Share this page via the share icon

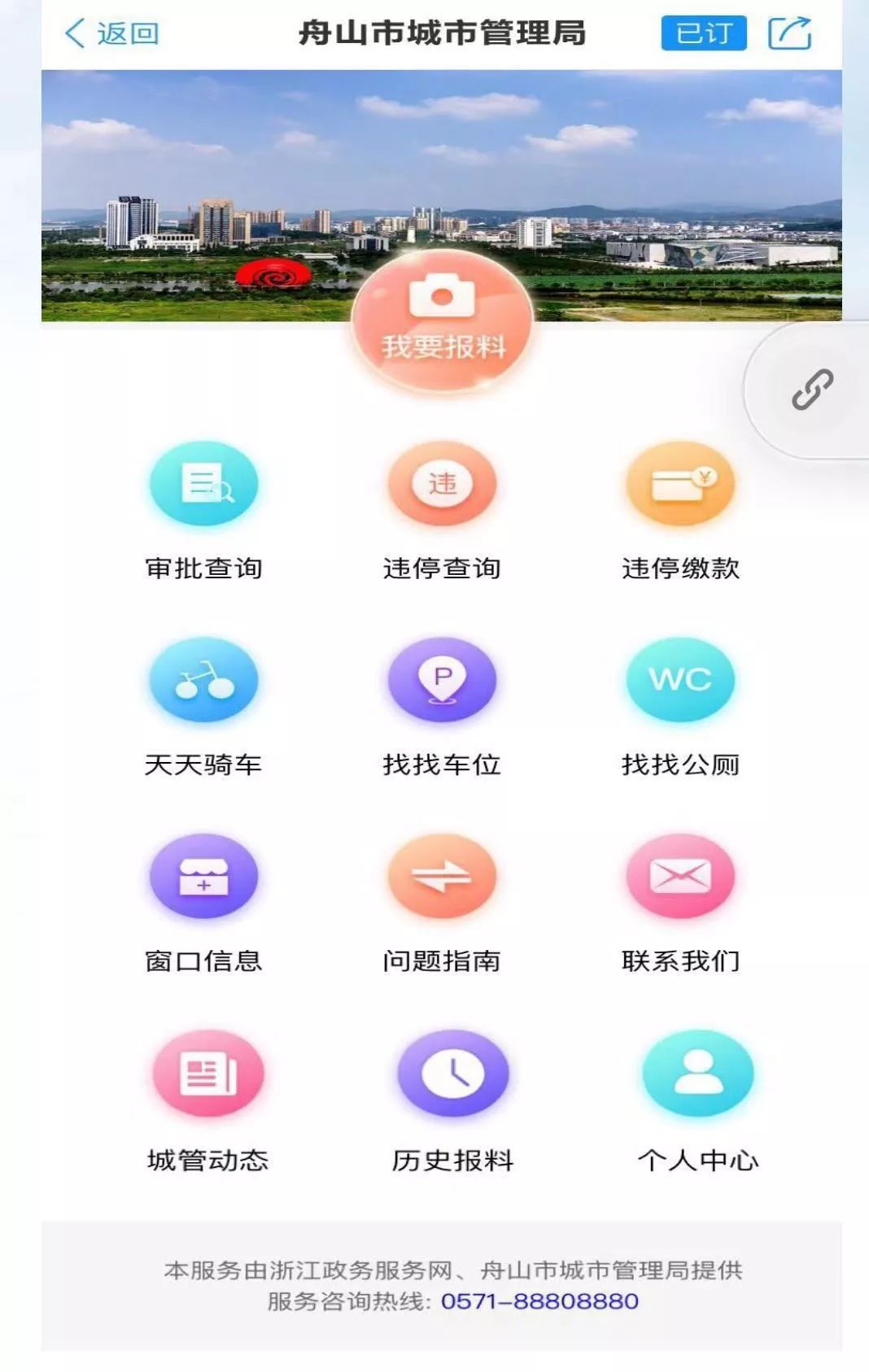[789, 33]
